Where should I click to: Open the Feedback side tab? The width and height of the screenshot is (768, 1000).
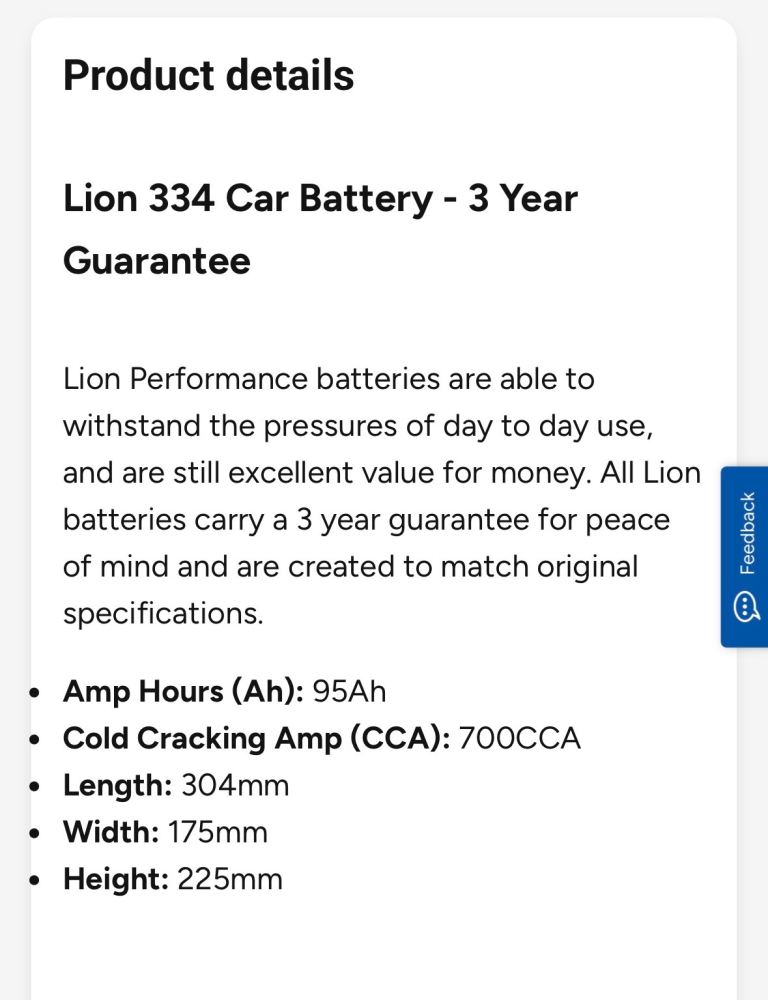coord(745,556)
